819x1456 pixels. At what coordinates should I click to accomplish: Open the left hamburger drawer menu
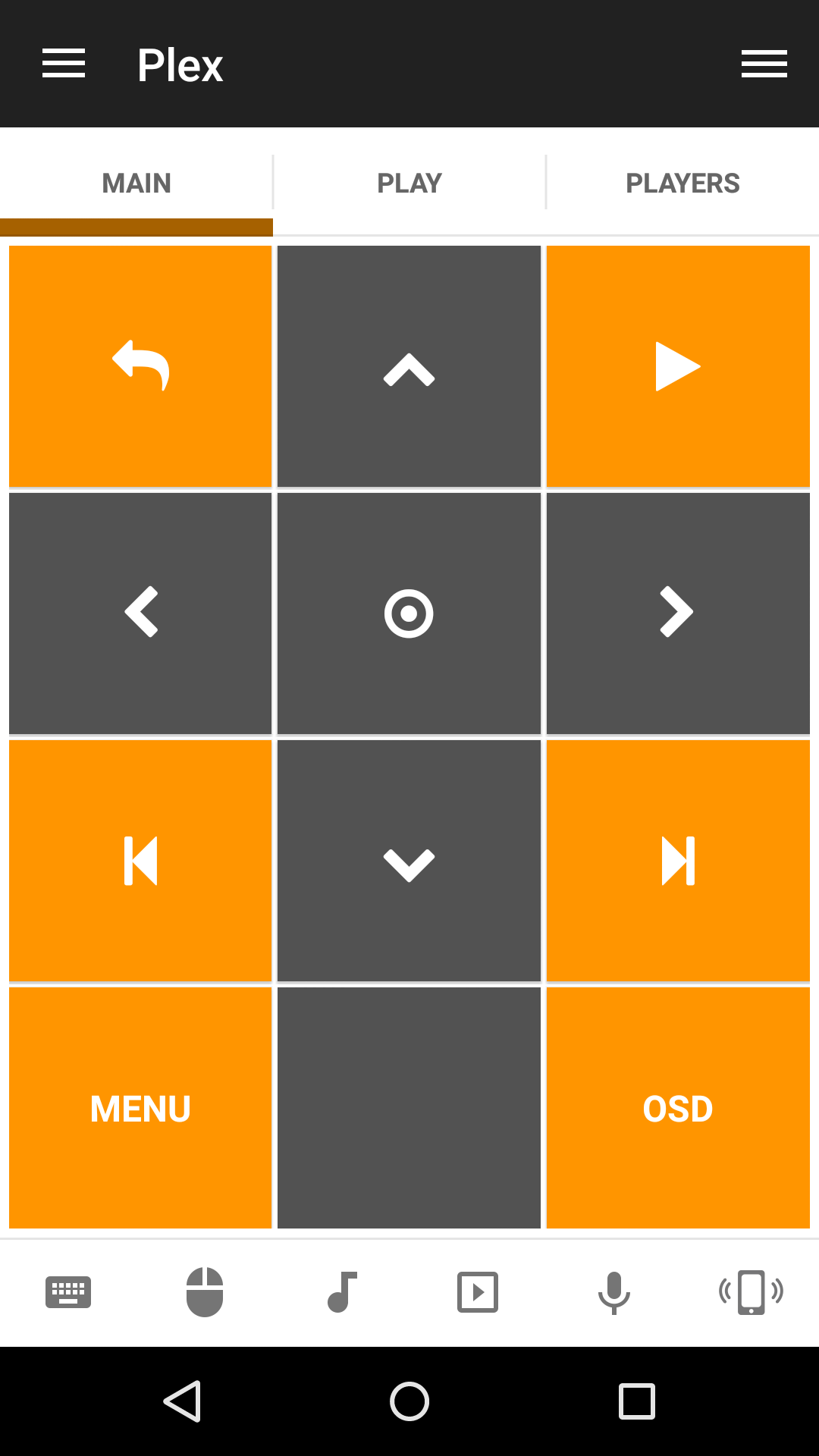pyautogui.click(x=64, y=64)
